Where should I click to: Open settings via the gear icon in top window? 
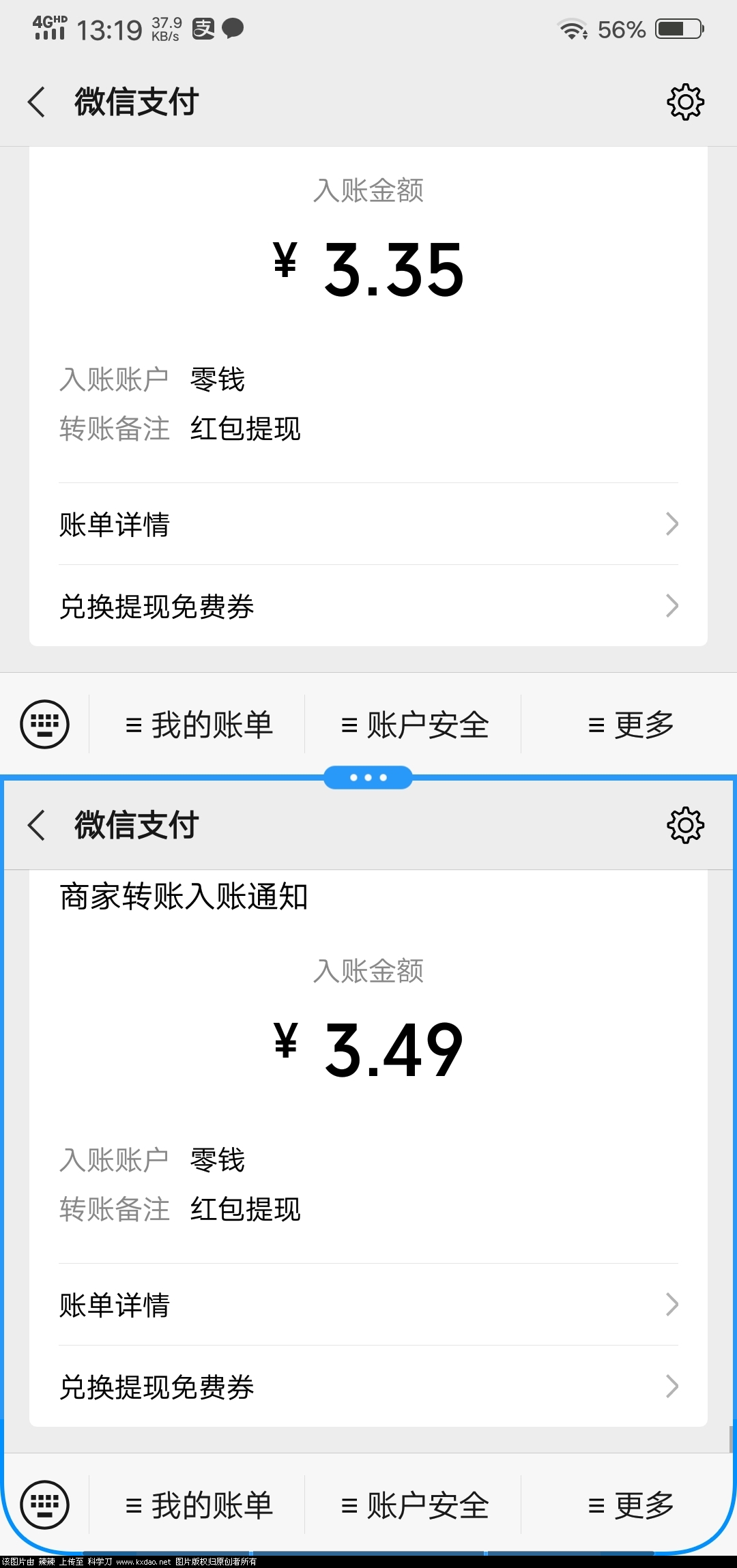pos(687,102)
